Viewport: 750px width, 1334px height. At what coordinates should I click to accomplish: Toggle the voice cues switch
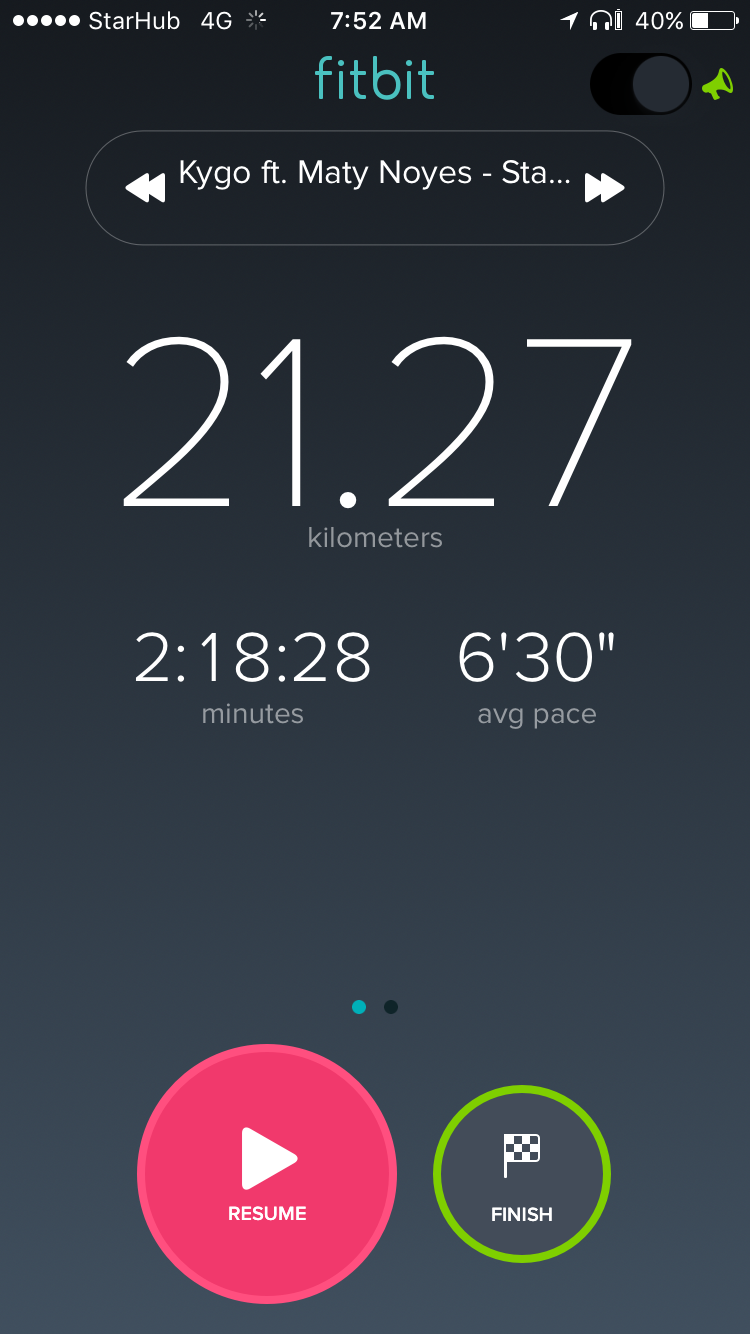(x=641, y=84)
